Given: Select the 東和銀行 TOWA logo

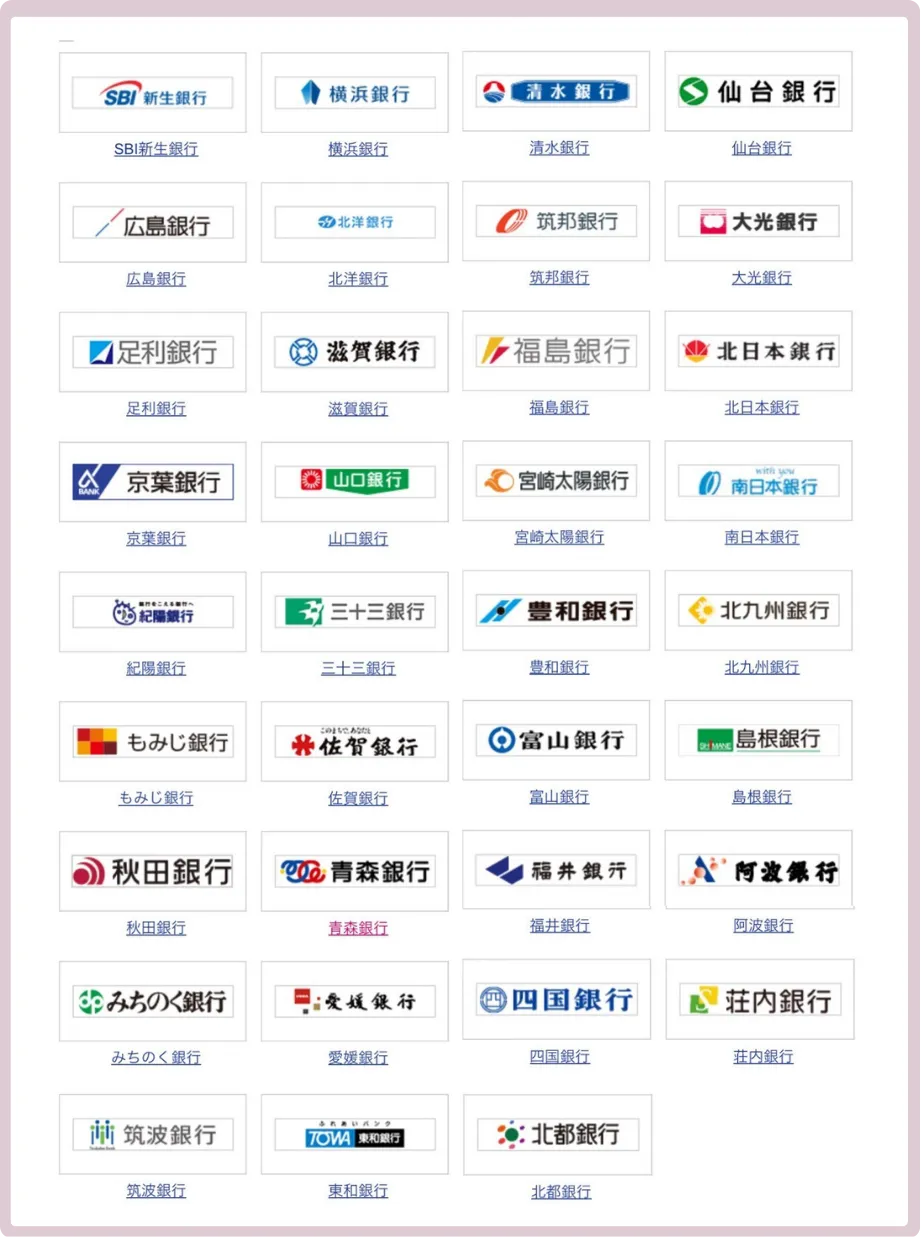Looking at the screenshot, I should coord(354,1134).
